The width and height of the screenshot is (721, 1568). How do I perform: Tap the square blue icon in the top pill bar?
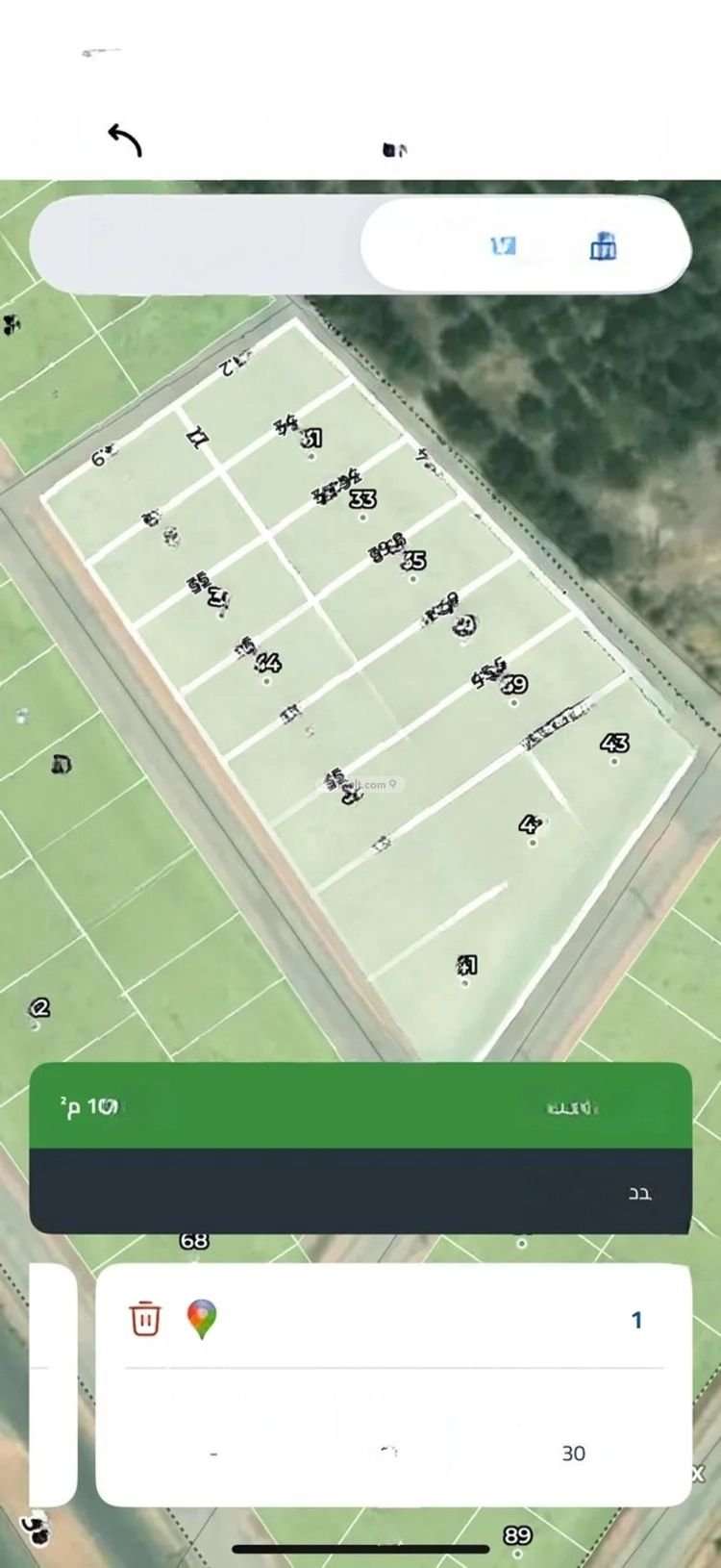[x=503, y=246]
